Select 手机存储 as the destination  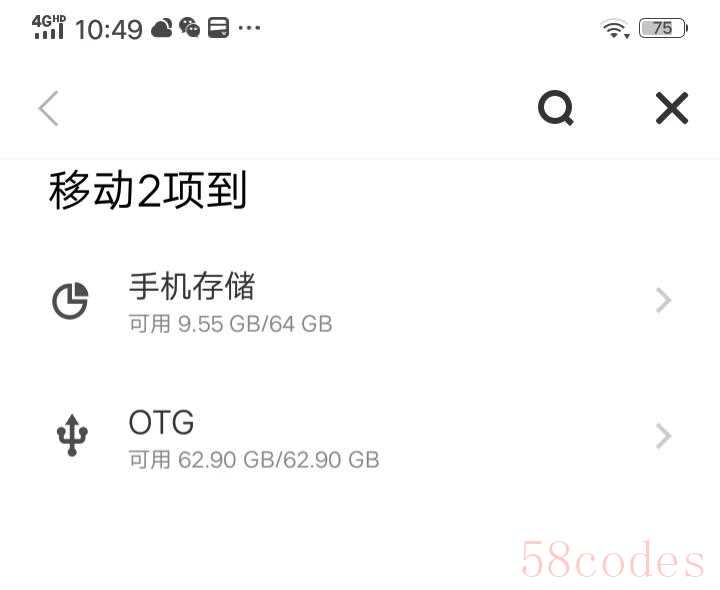click(360, 300)
